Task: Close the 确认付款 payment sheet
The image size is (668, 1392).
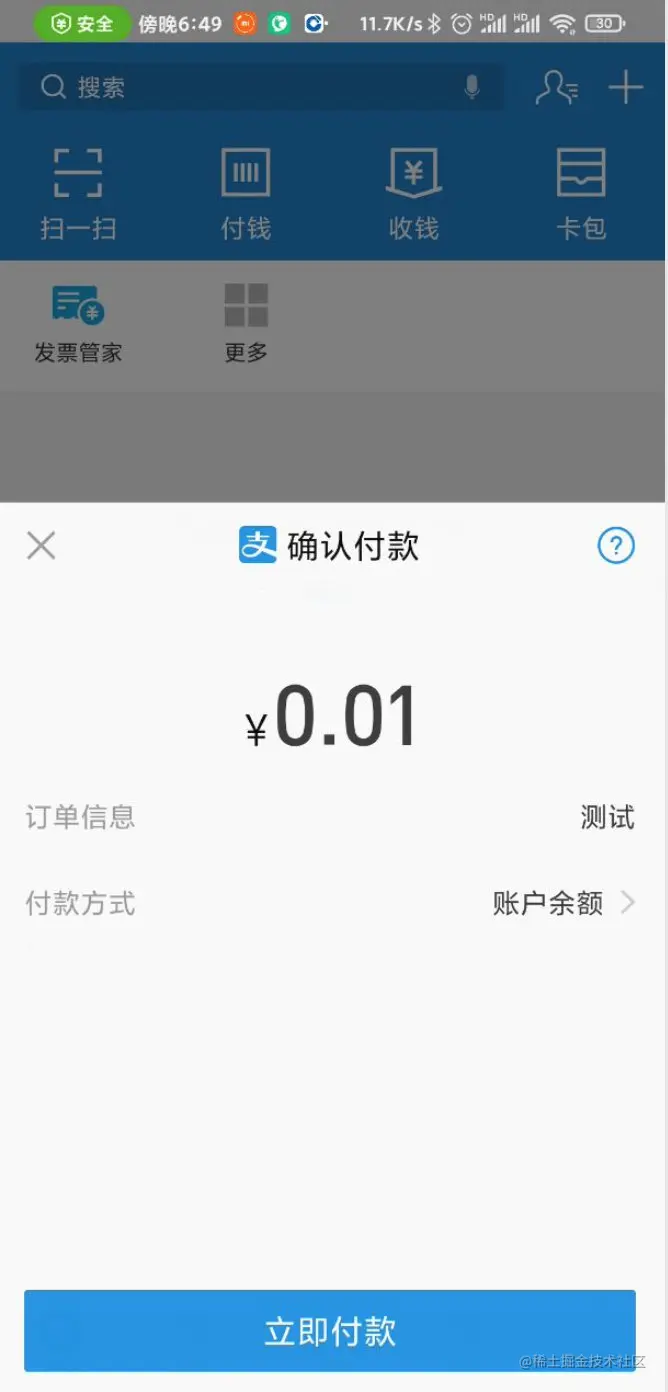Action: click(x=41, y=546)
